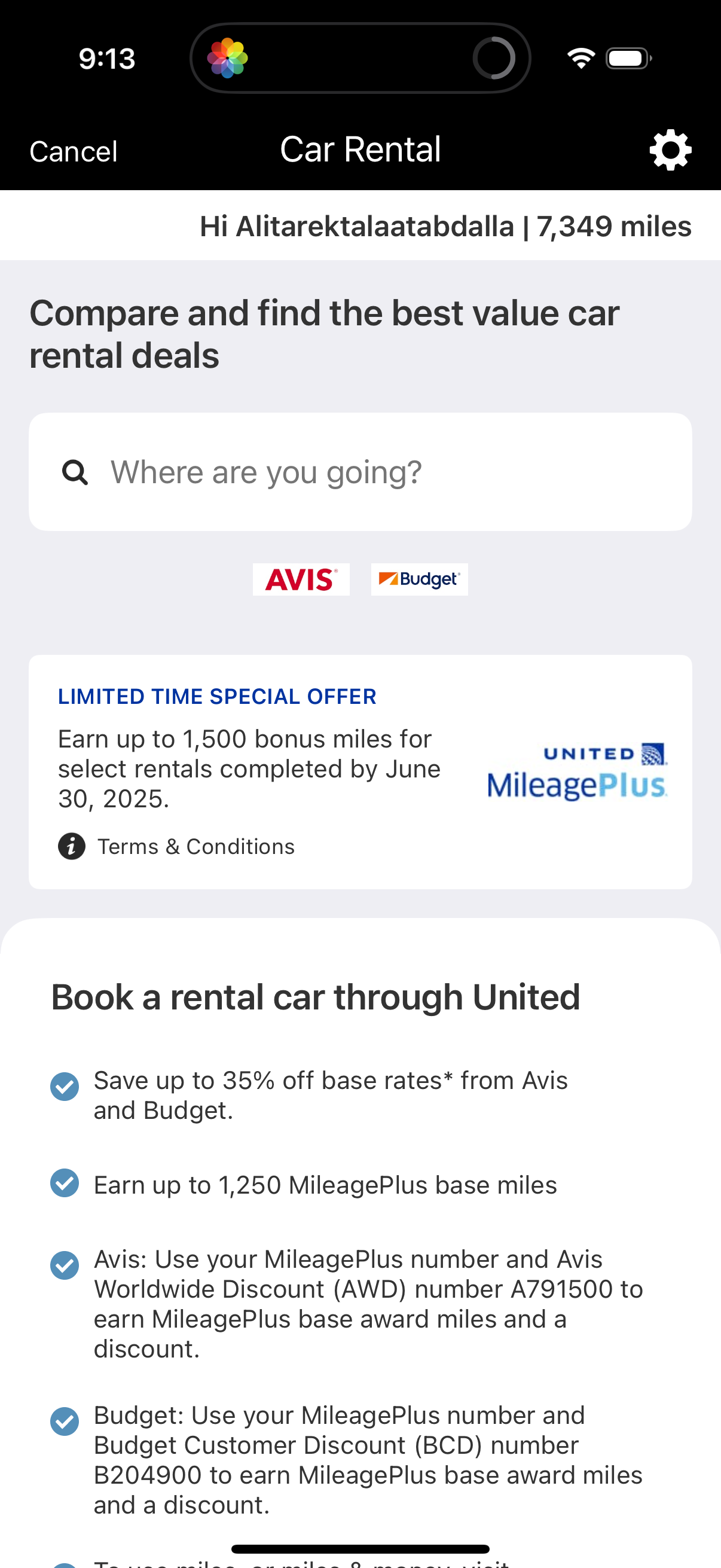Tap the battery indicator in the status bar
This screenshot has width=721, height=1568.
coord(625,57)
